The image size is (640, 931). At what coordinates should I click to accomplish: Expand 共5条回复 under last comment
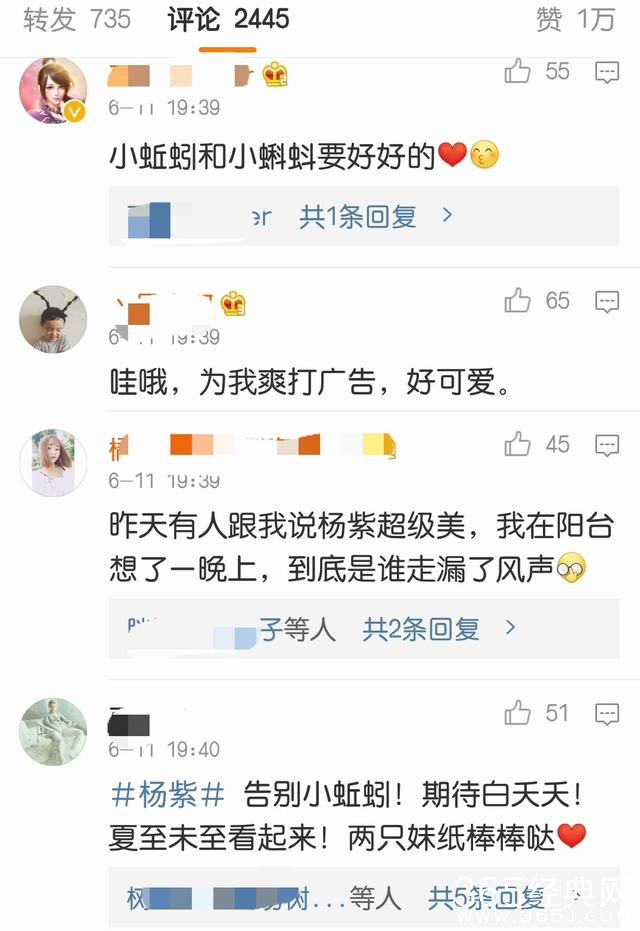[498, 897]
